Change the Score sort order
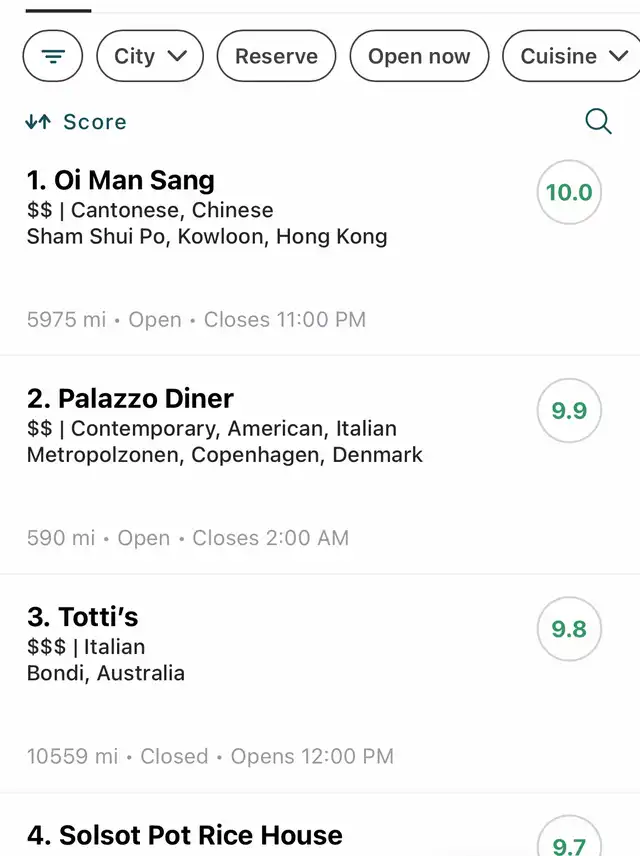 (77, 122)
